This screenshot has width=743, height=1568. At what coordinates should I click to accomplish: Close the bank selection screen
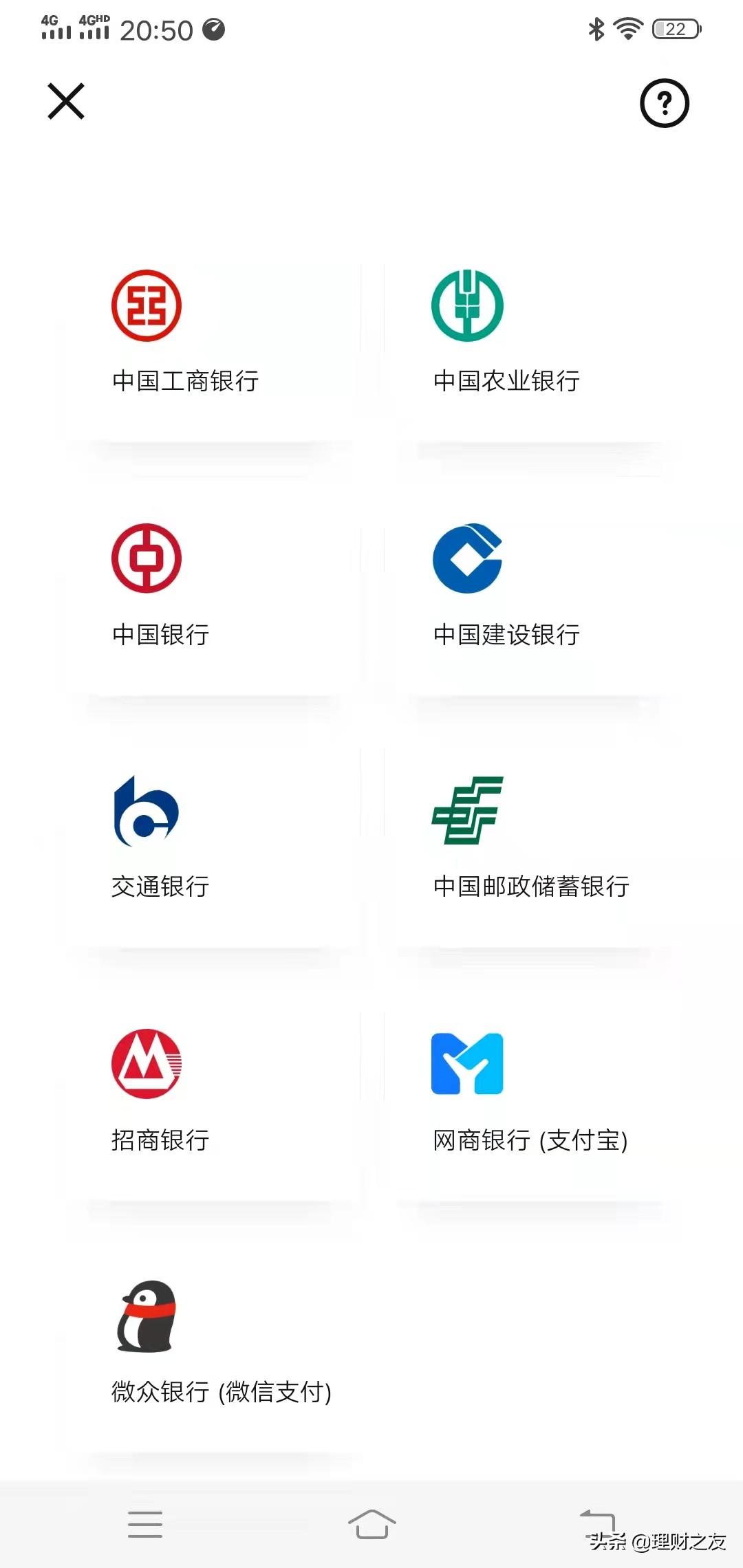[66, 101]
